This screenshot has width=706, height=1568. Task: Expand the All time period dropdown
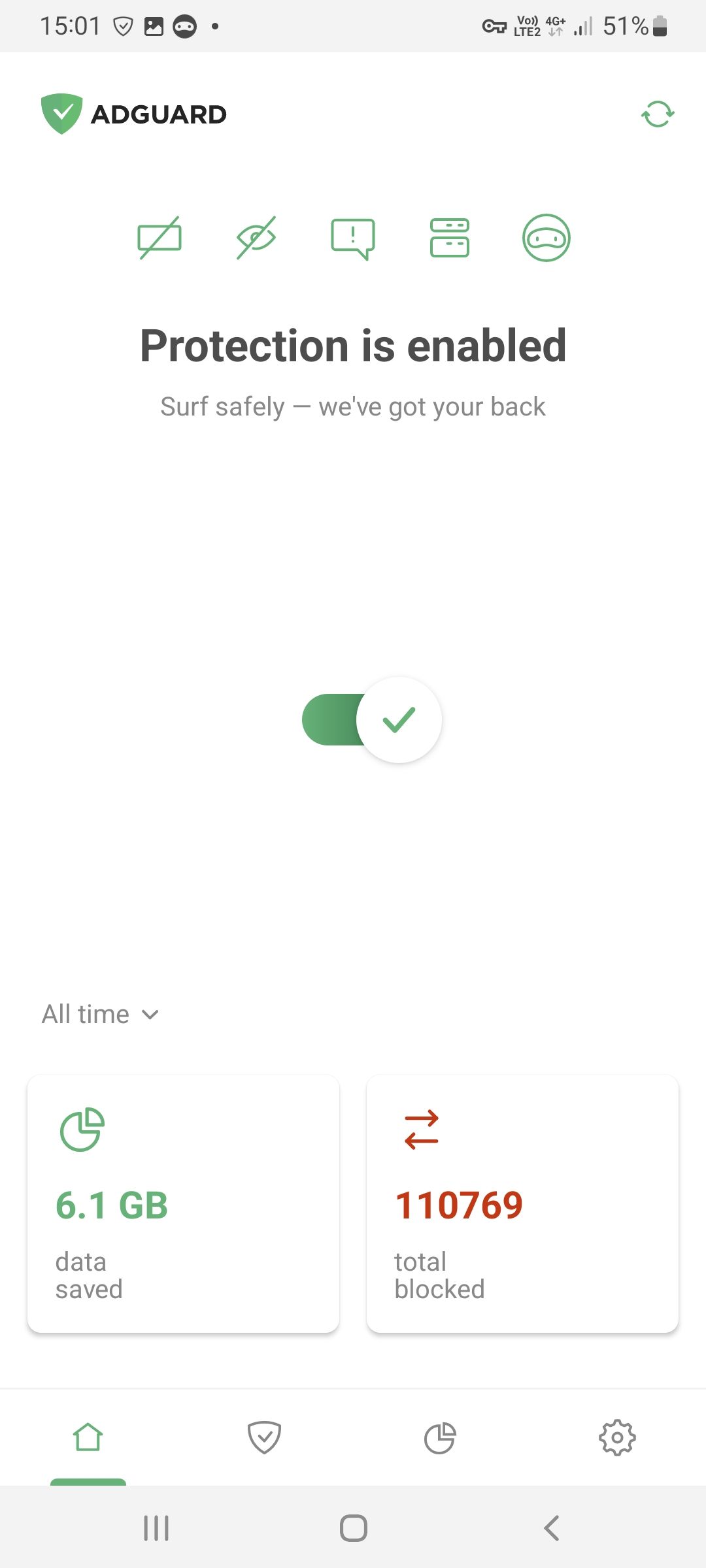tap(101, 1015)
